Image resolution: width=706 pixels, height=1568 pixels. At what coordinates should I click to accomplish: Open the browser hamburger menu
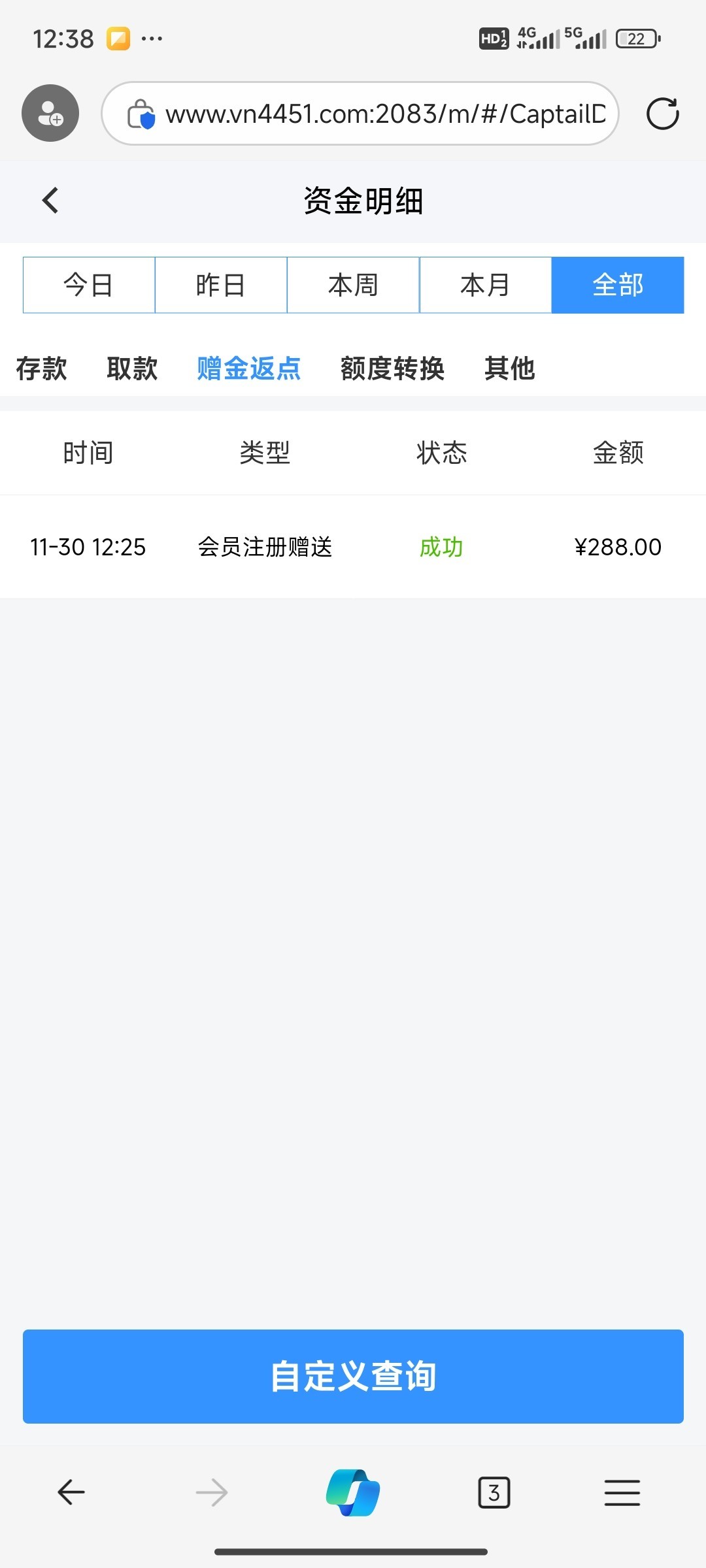pos(622,1493)
